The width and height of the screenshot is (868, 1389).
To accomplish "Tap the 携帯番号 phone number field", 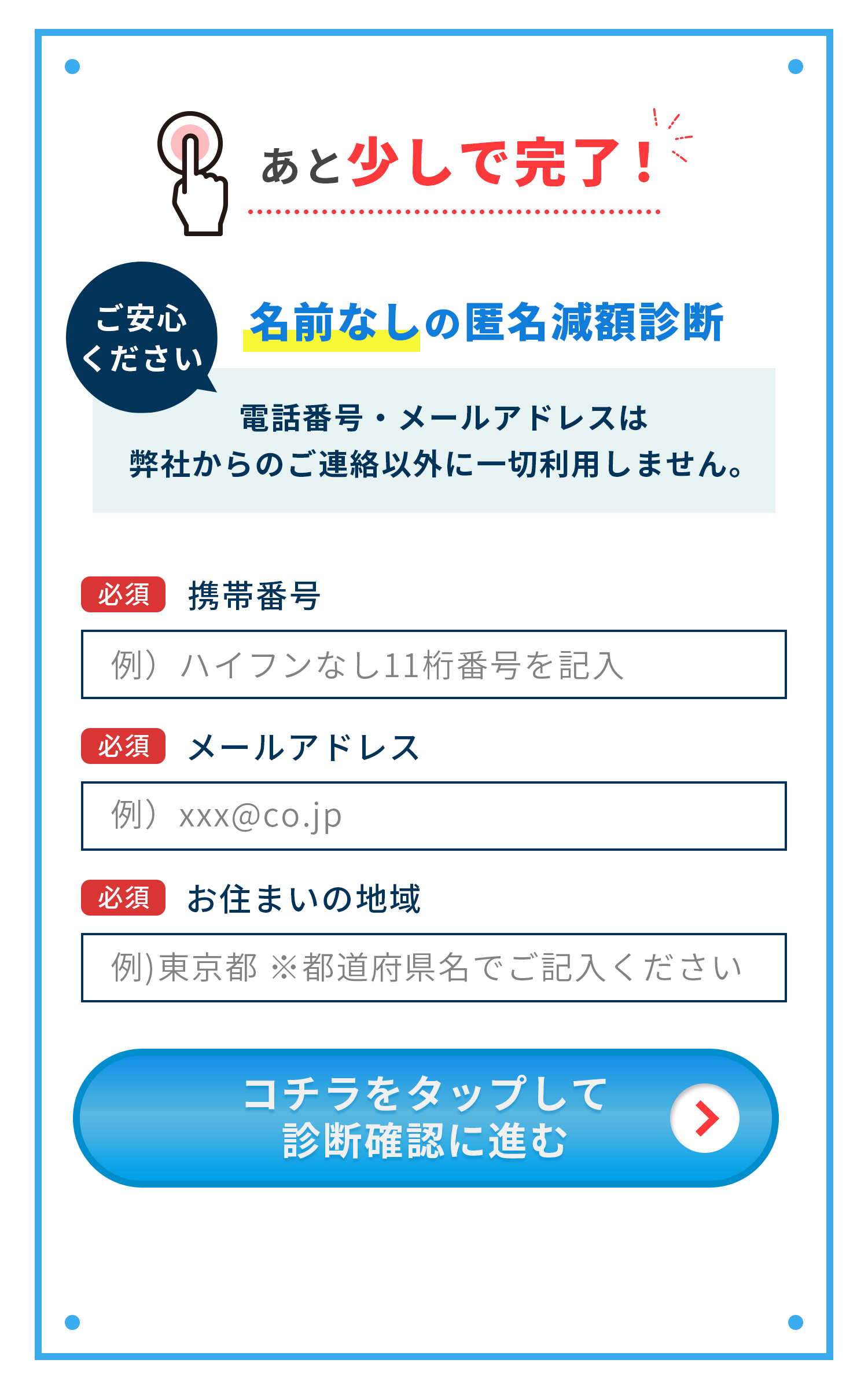I will (433, 664).
